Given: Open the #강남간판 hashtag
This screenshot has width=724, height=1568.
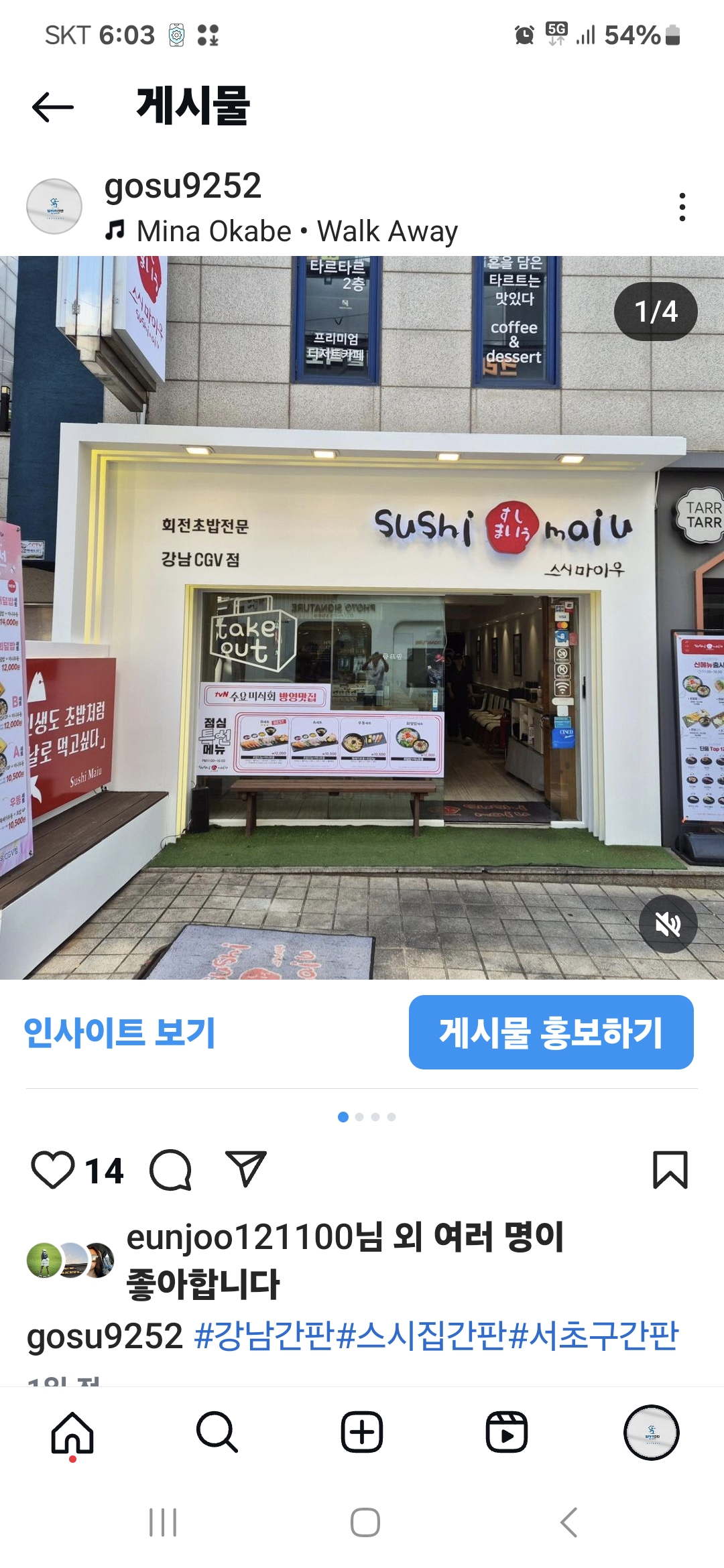Looking at the screenshot, I should click(x=263, y=1335).
